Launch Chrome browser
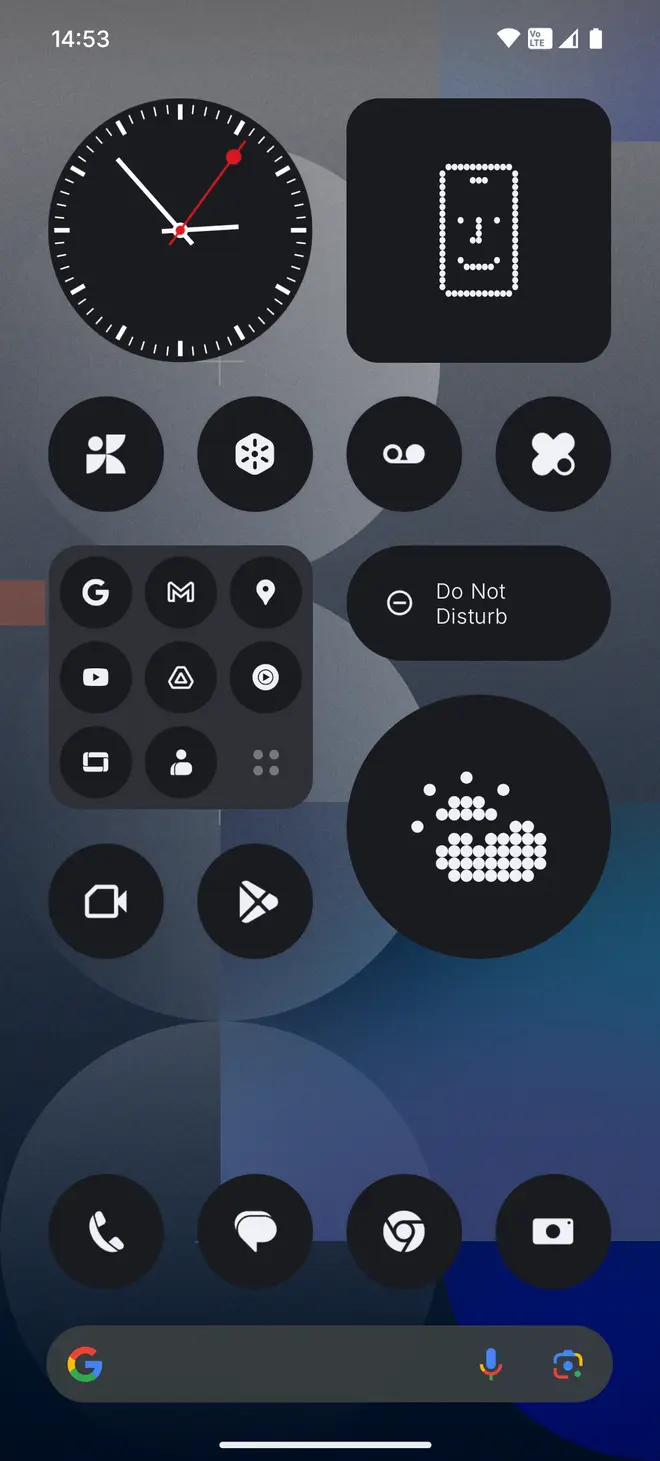This screenshot has width=660, height=1461. [404, 1232]
